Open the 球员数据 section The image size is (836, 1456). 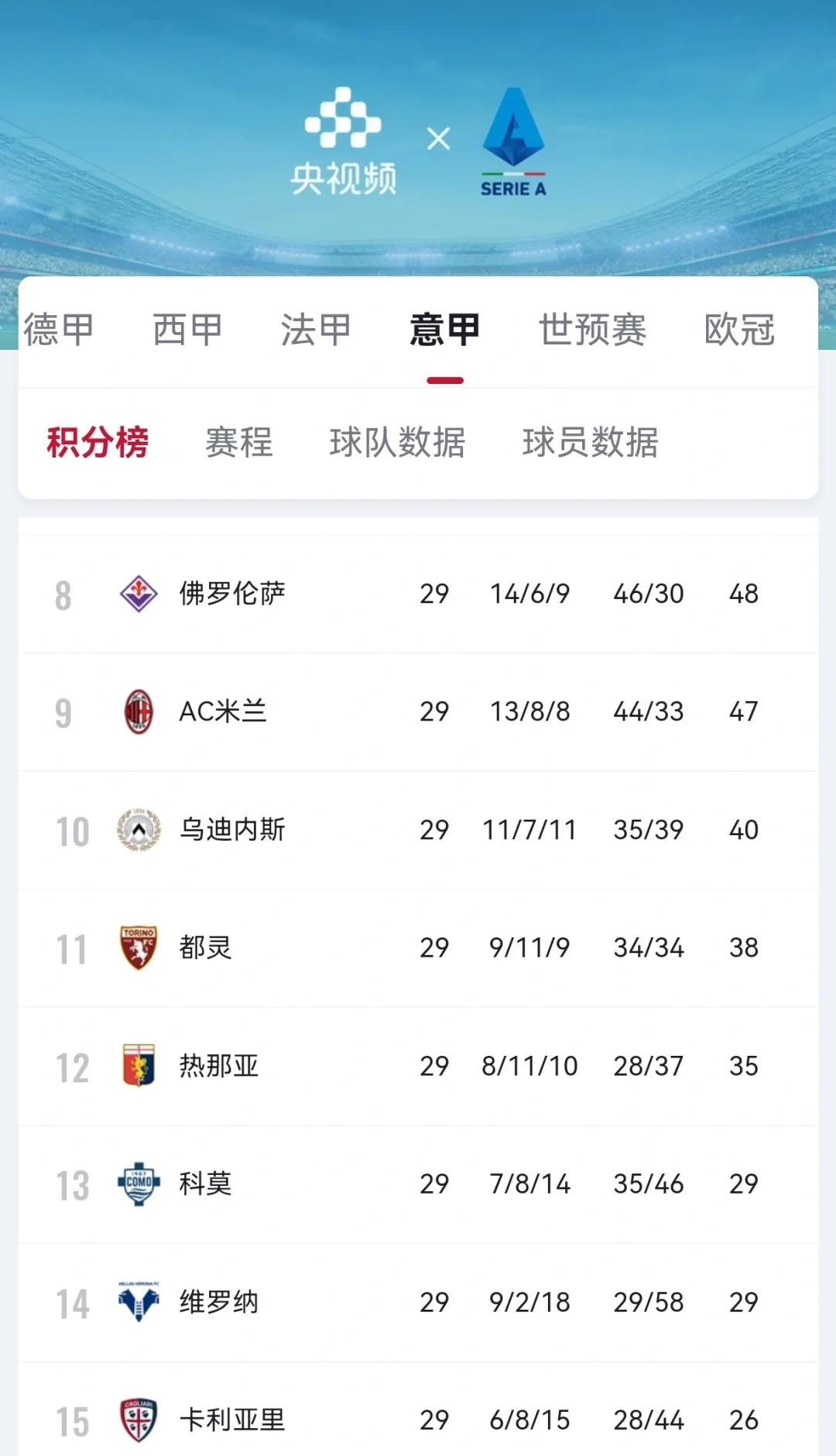(x=591, y=441)
